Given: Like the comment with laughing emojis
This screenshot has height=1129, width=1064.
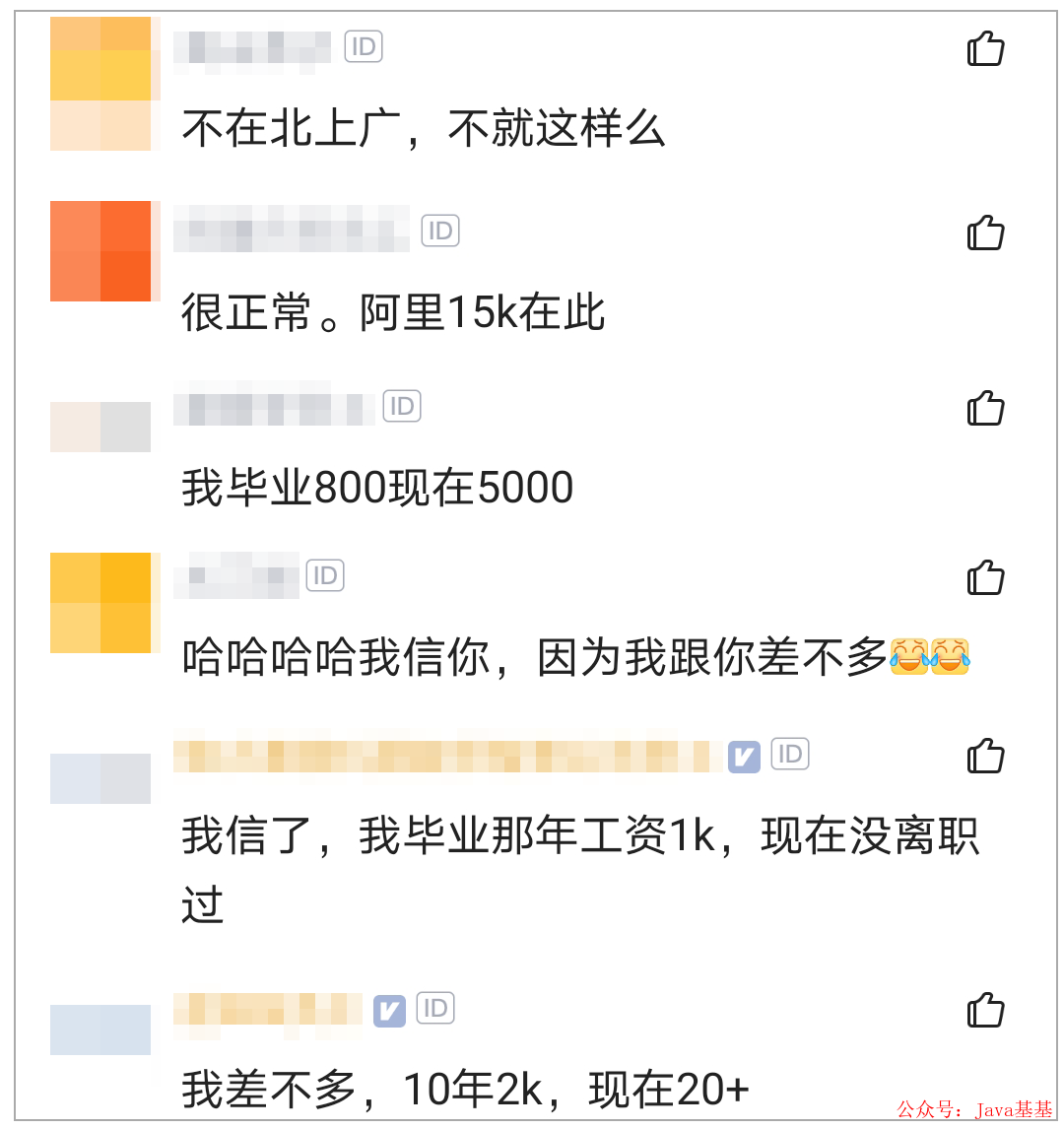Looking at the screenshot, I should [986, 578].
